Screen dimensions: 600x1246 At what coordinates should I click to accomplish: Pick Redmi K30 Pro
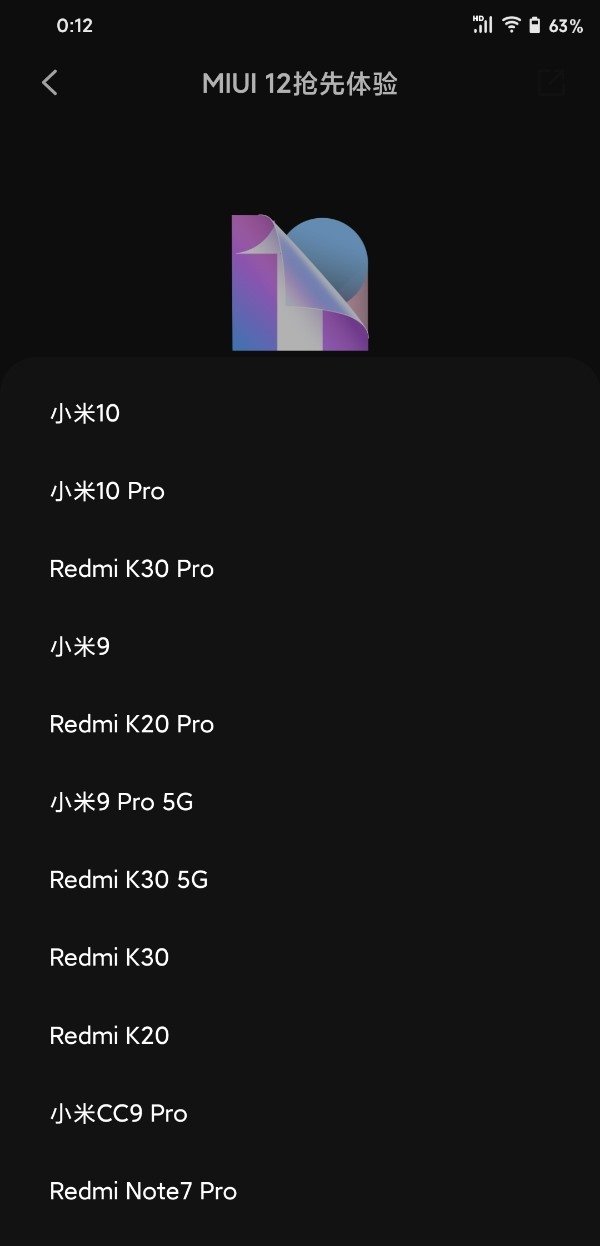click(x=132, y=569)
